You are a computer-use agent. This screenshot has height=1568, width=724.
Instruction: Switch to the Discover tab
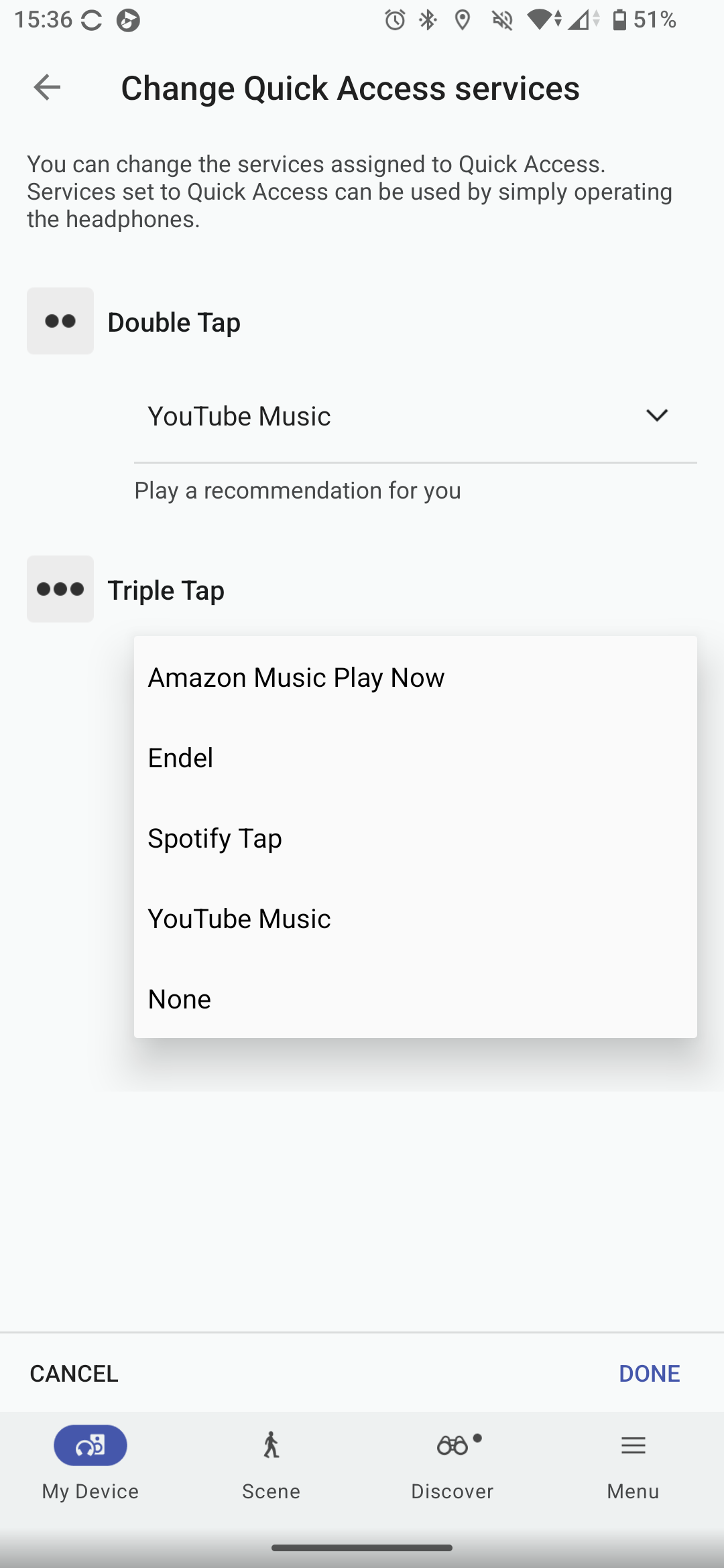pos(452,1462)
